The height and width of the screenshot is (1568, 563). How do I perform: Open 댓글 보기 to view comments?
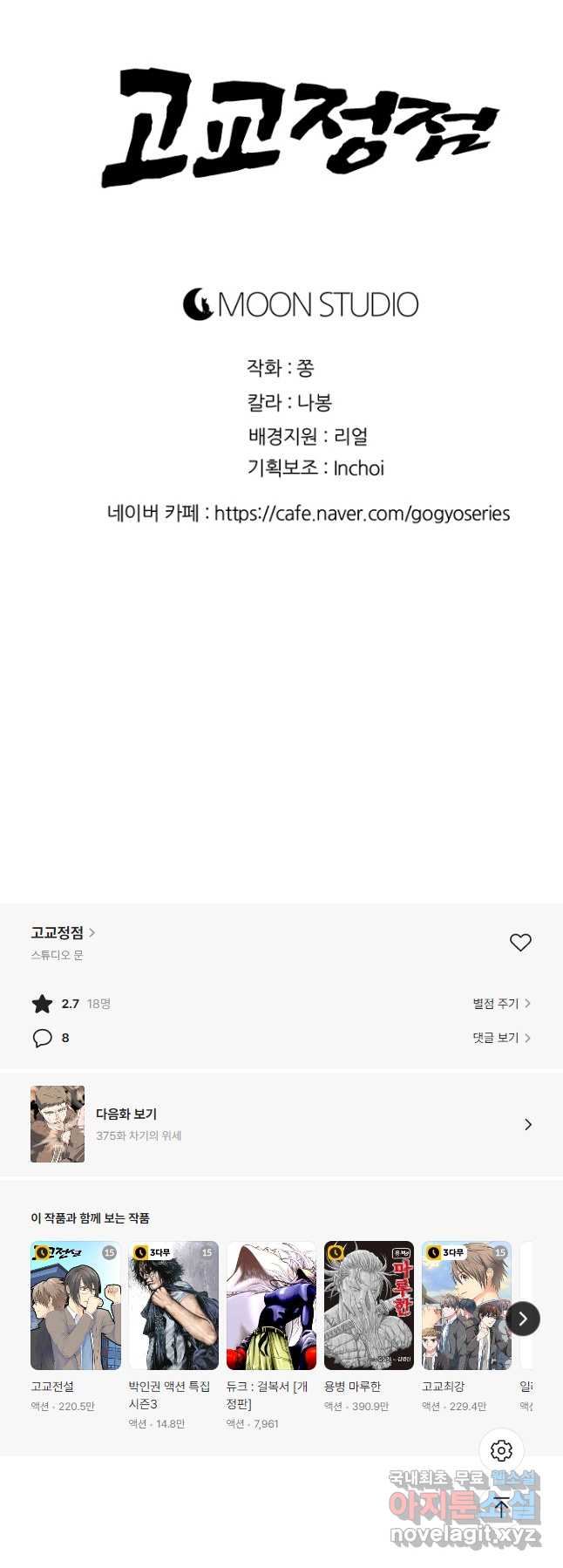pyautogui.click(x=501, y=1038)
